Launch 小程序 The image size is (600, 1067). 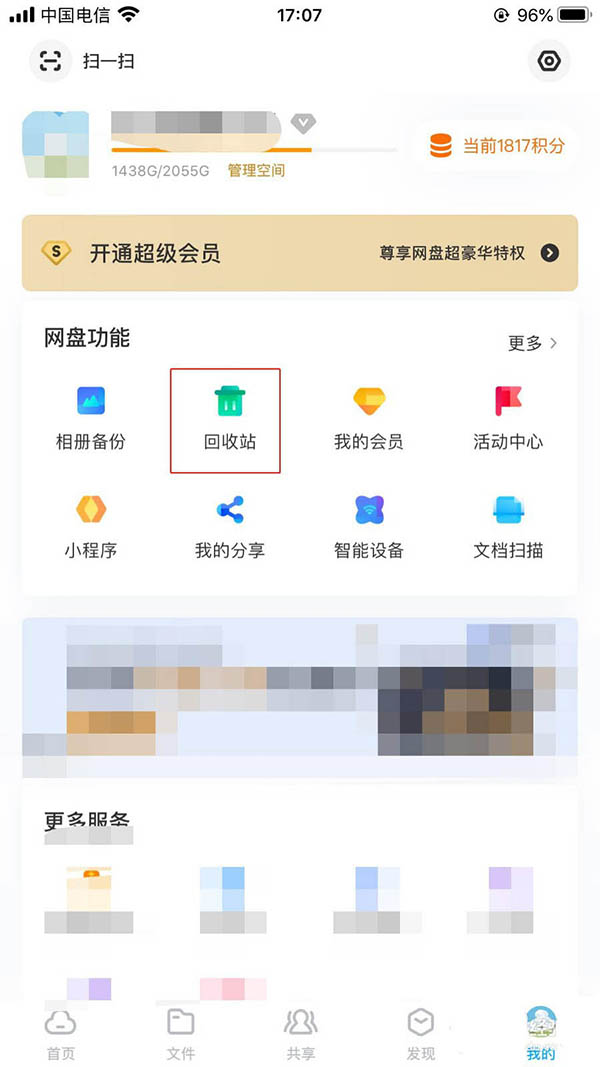(x=91, y=527)
